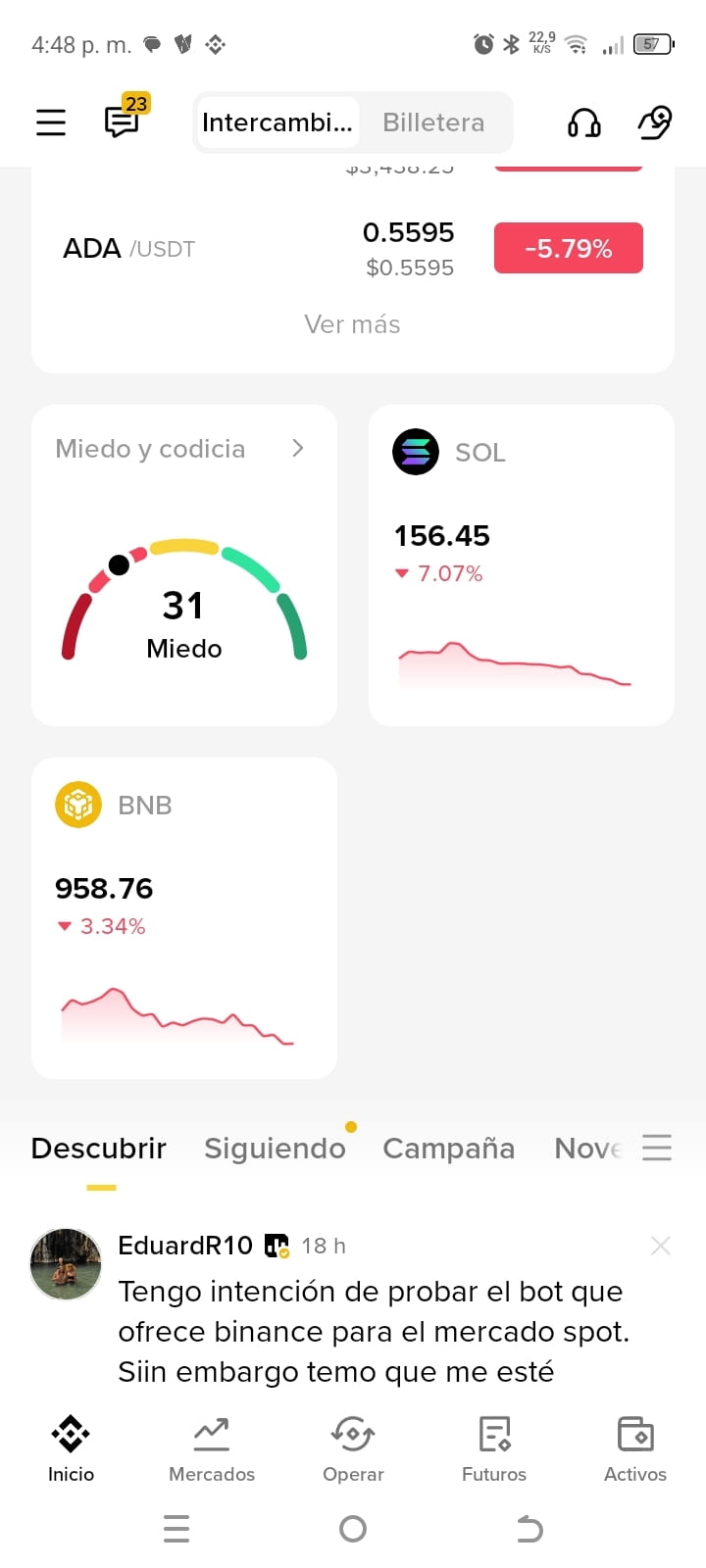Screen dimensions: 706x1568
Task: Open the Miedo y codicia index card
Action: 184,565
